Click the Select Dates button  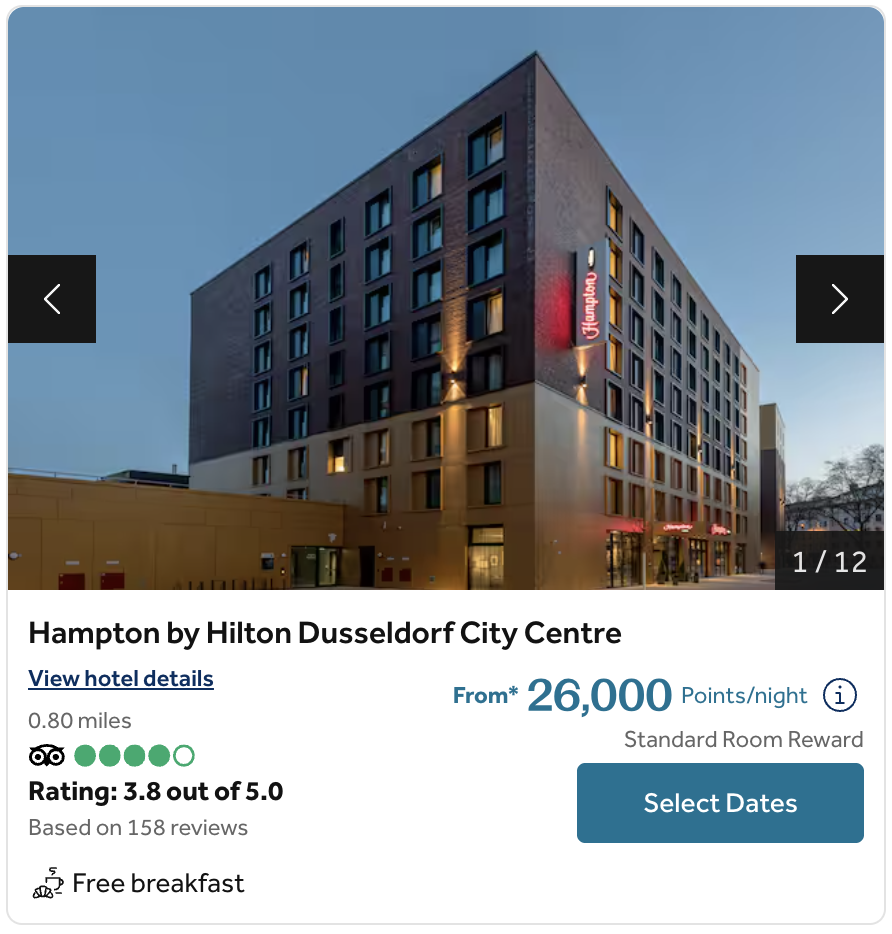tap(720, 803)
